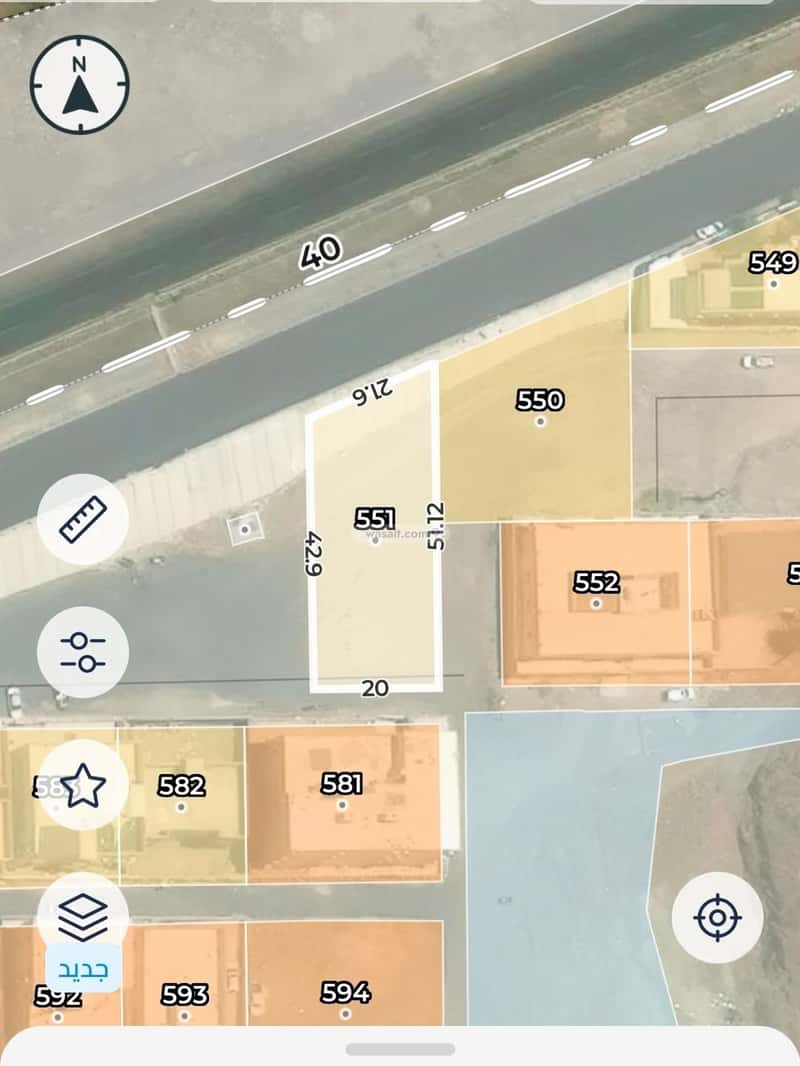The image size is (800, 1066).
Task: Center map on my location
Action: [x=717, y=917]
